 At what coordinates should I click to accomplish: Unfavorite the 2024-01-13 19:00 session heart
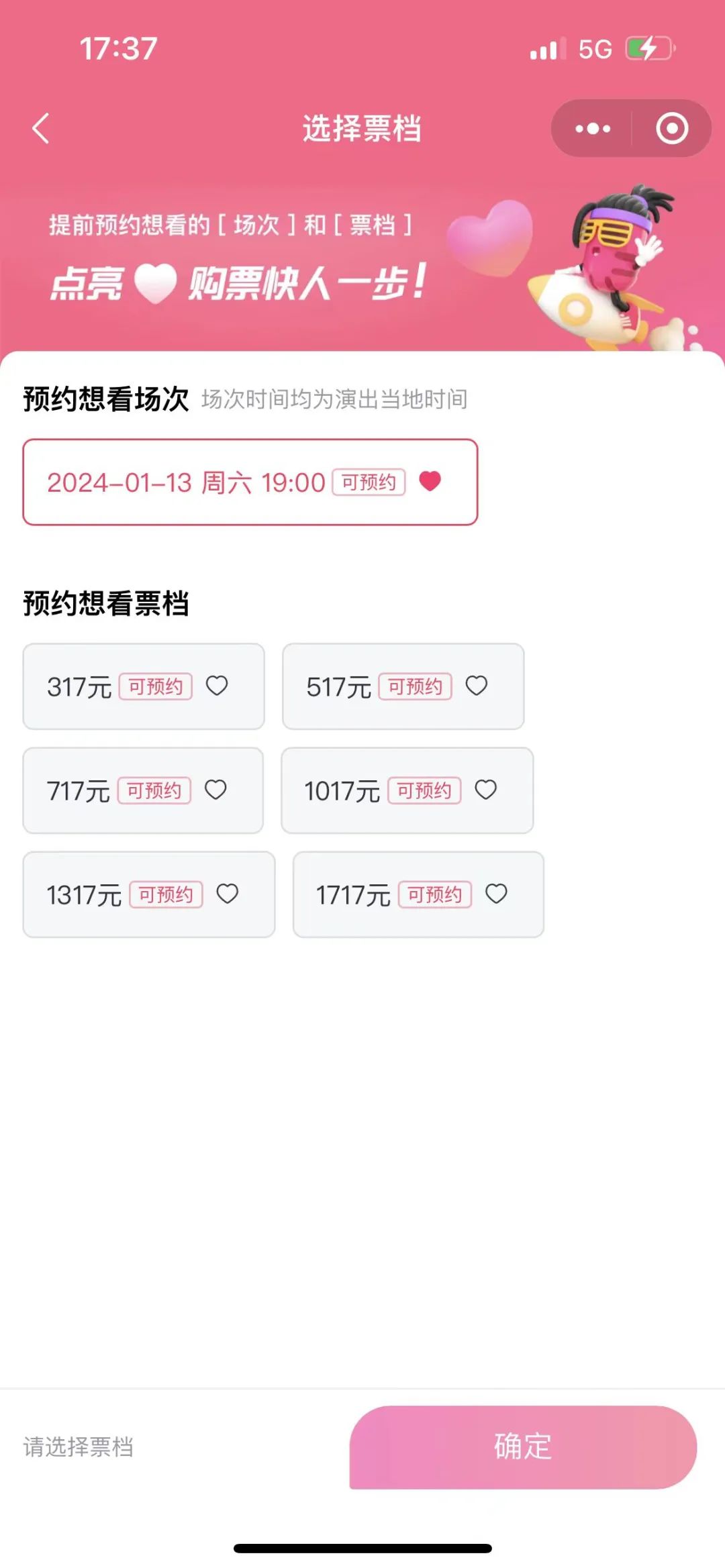click(432, 481)
